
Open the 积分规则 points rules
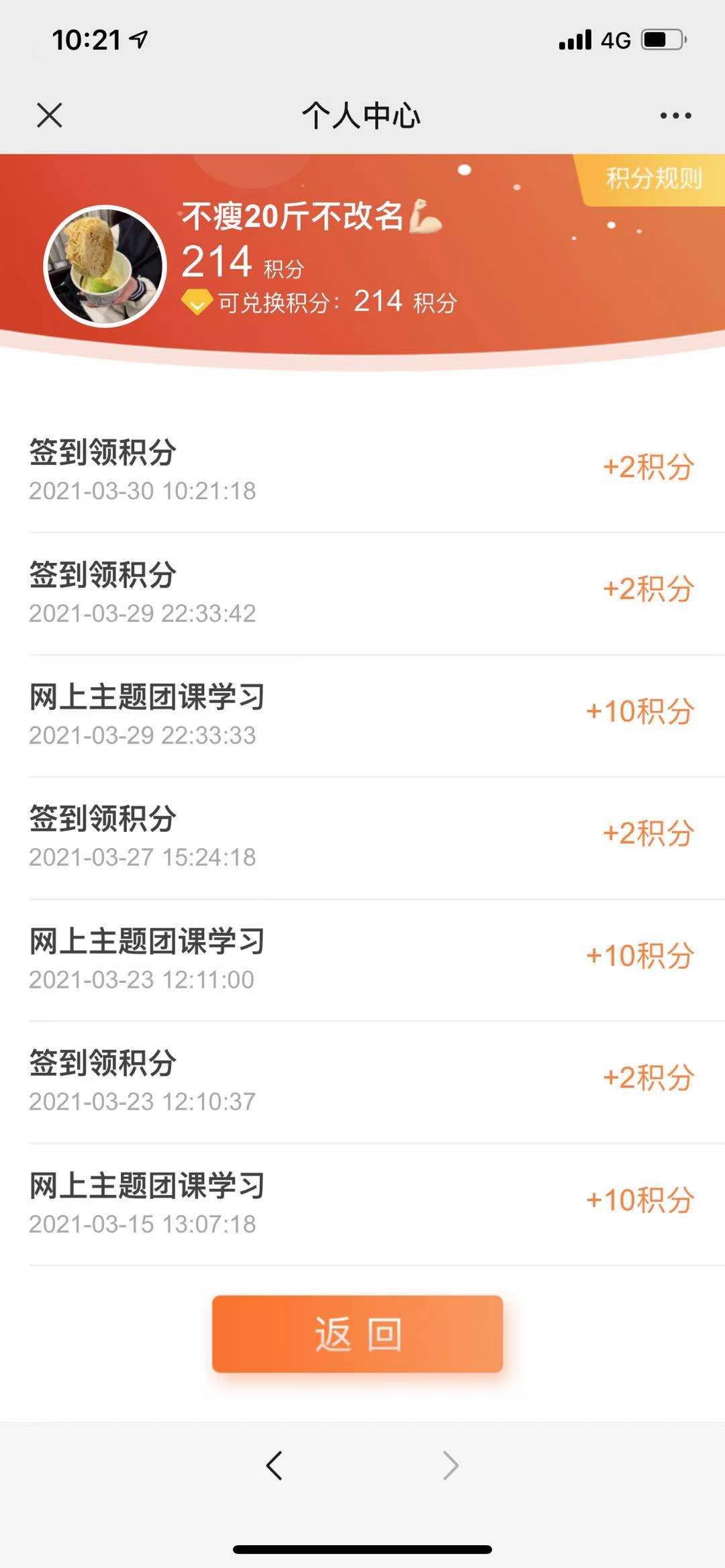[x=653, y=179]
